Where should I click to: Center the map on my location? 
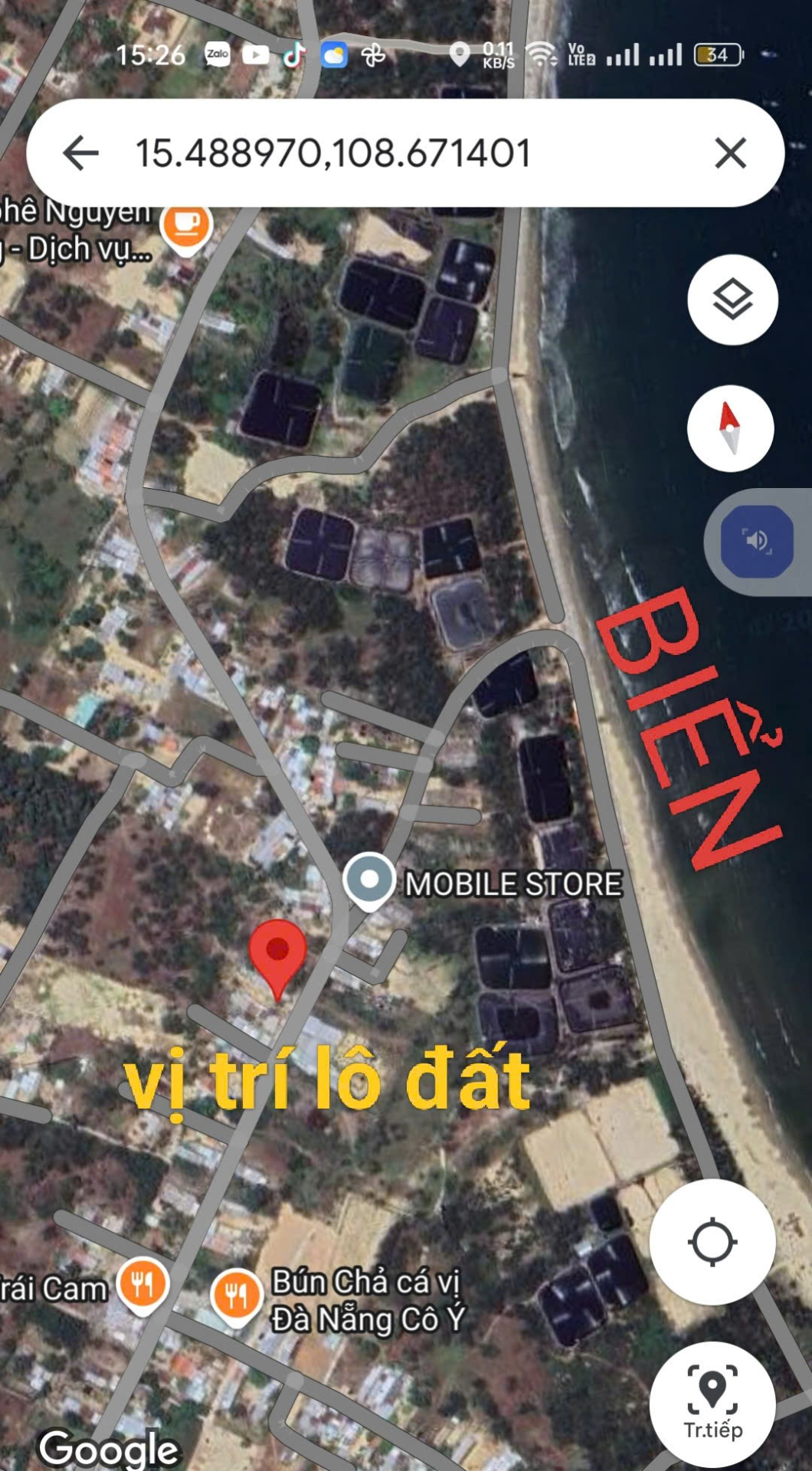712,1242
